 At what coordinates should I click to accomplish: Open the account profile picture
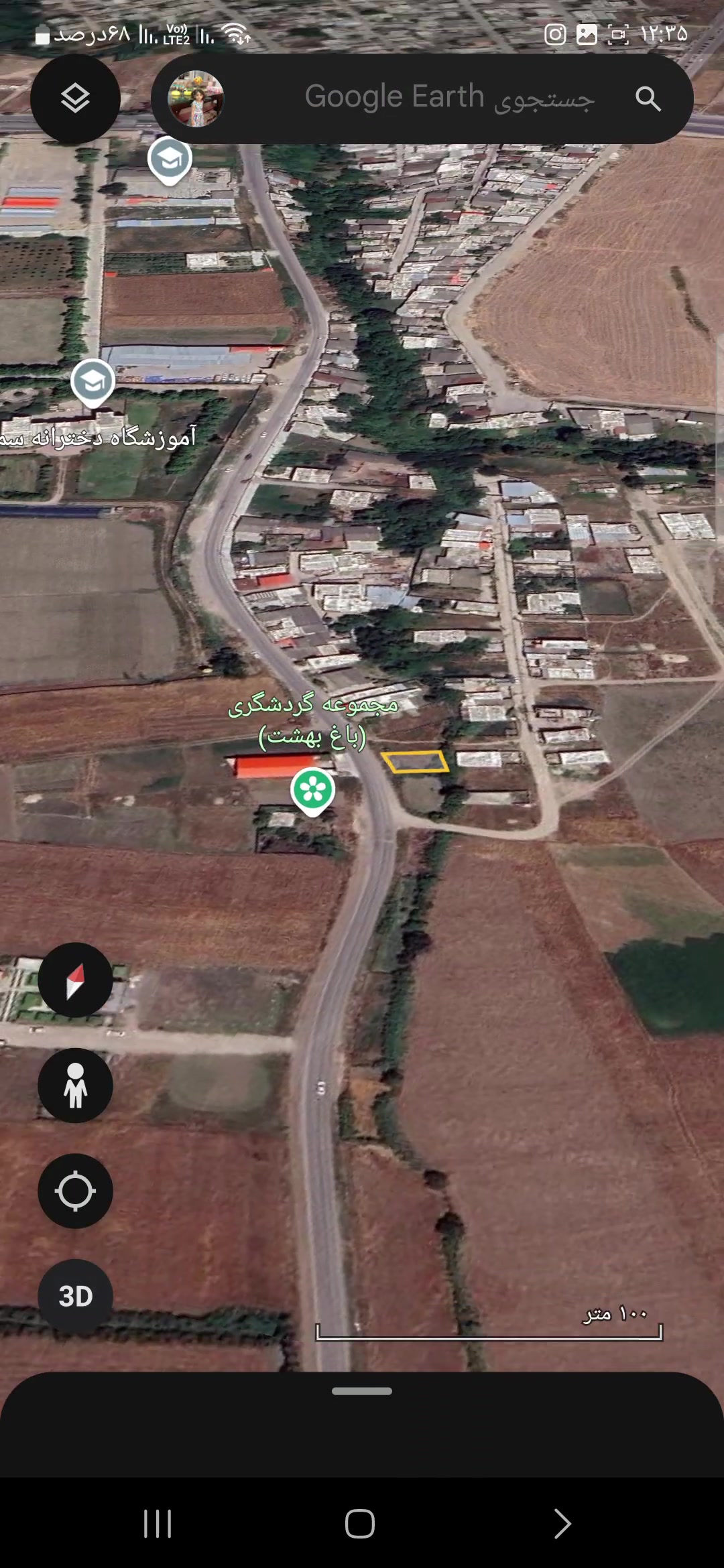coord(196,99)
